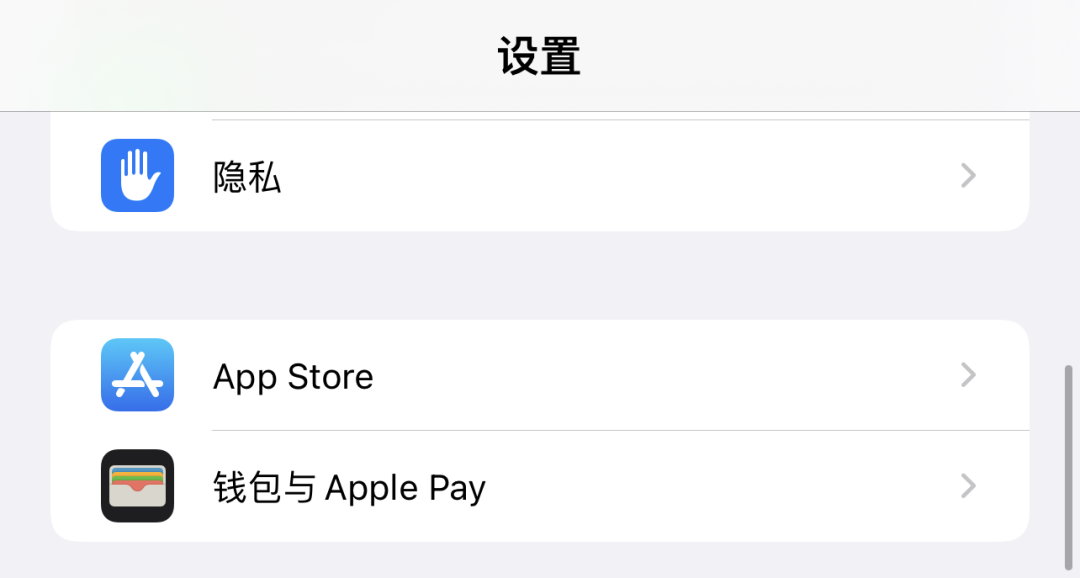
Task: Open the 隐私 privacy settings
Action: 540,176
